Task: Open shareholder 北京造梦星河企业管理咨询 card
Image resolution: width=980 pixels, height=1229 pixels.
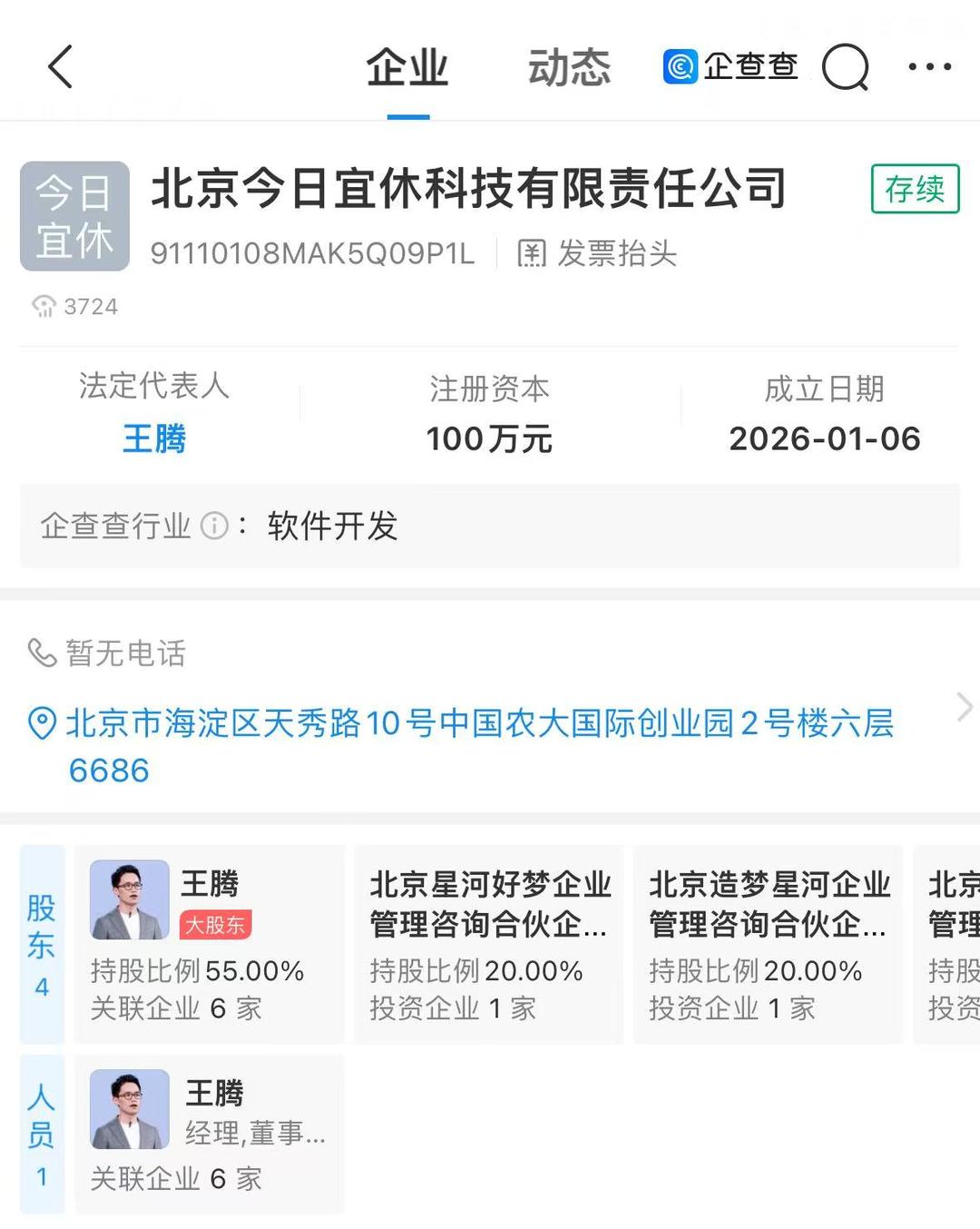Action: coord(768,944)
